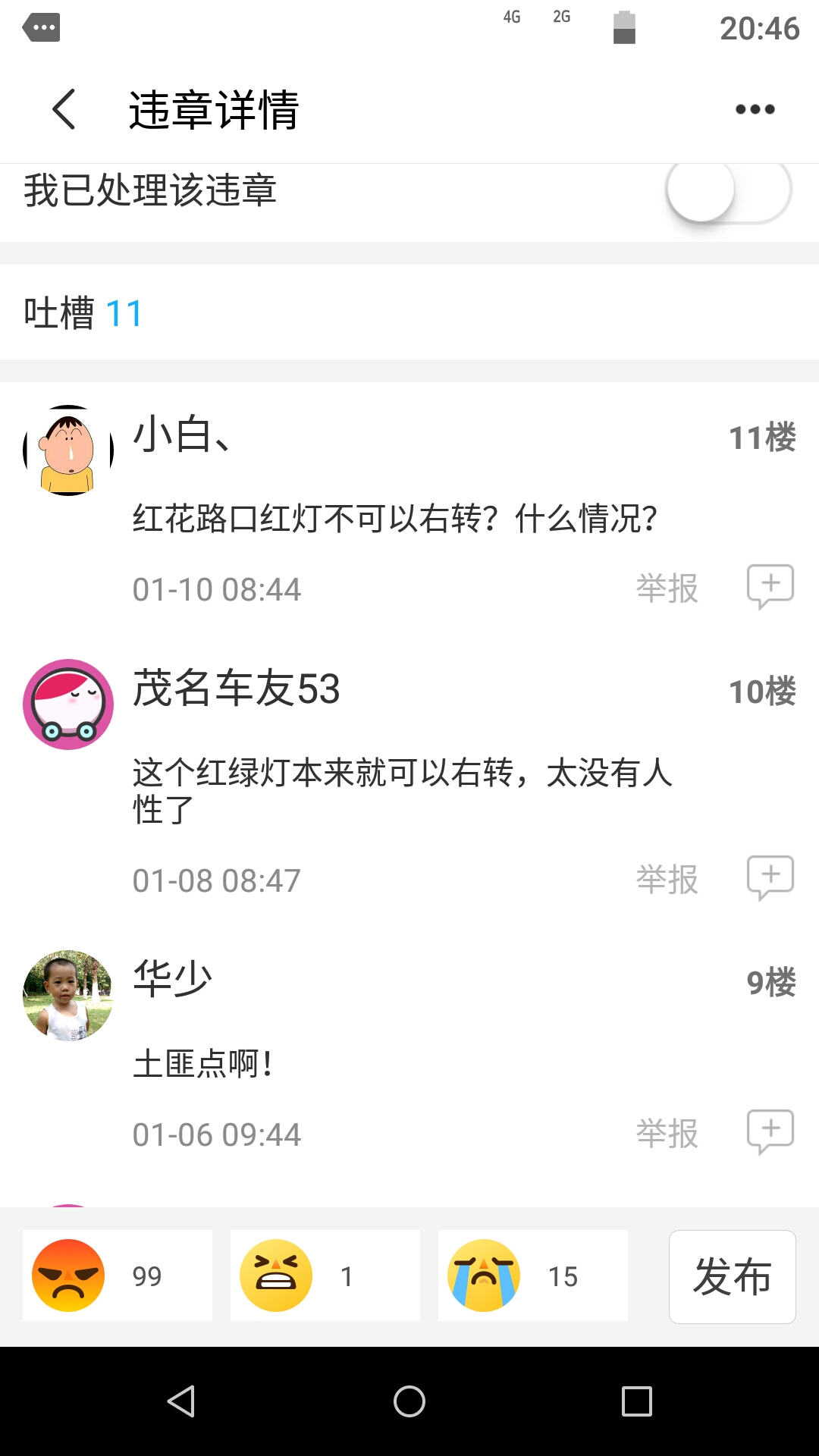Select the angry red face reaction
The image size is (819, 1456).
click(117, 1276)
